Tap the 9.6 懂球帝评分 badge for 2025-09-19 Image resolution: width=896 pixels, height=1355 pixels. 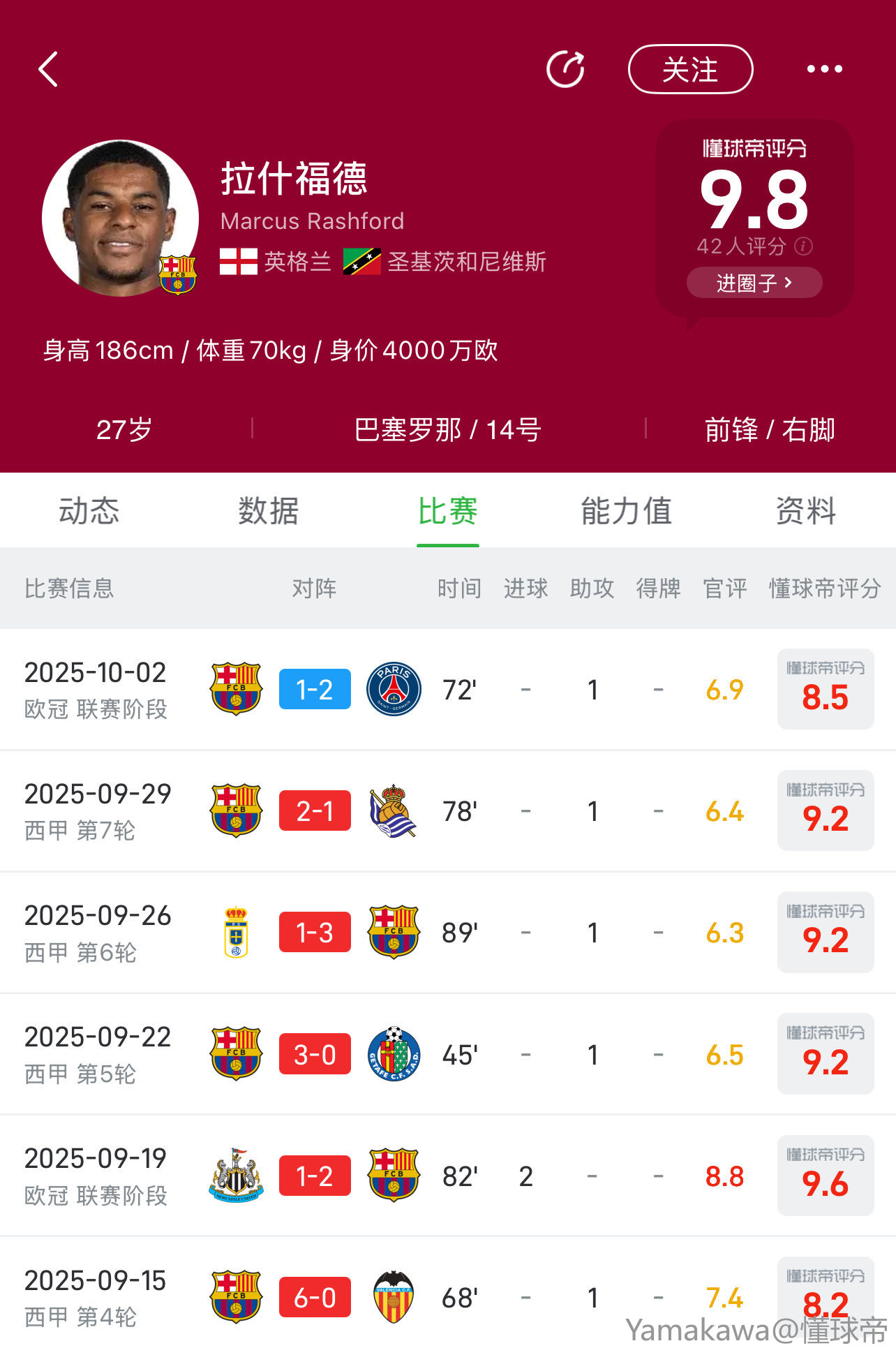point(826,1176)
